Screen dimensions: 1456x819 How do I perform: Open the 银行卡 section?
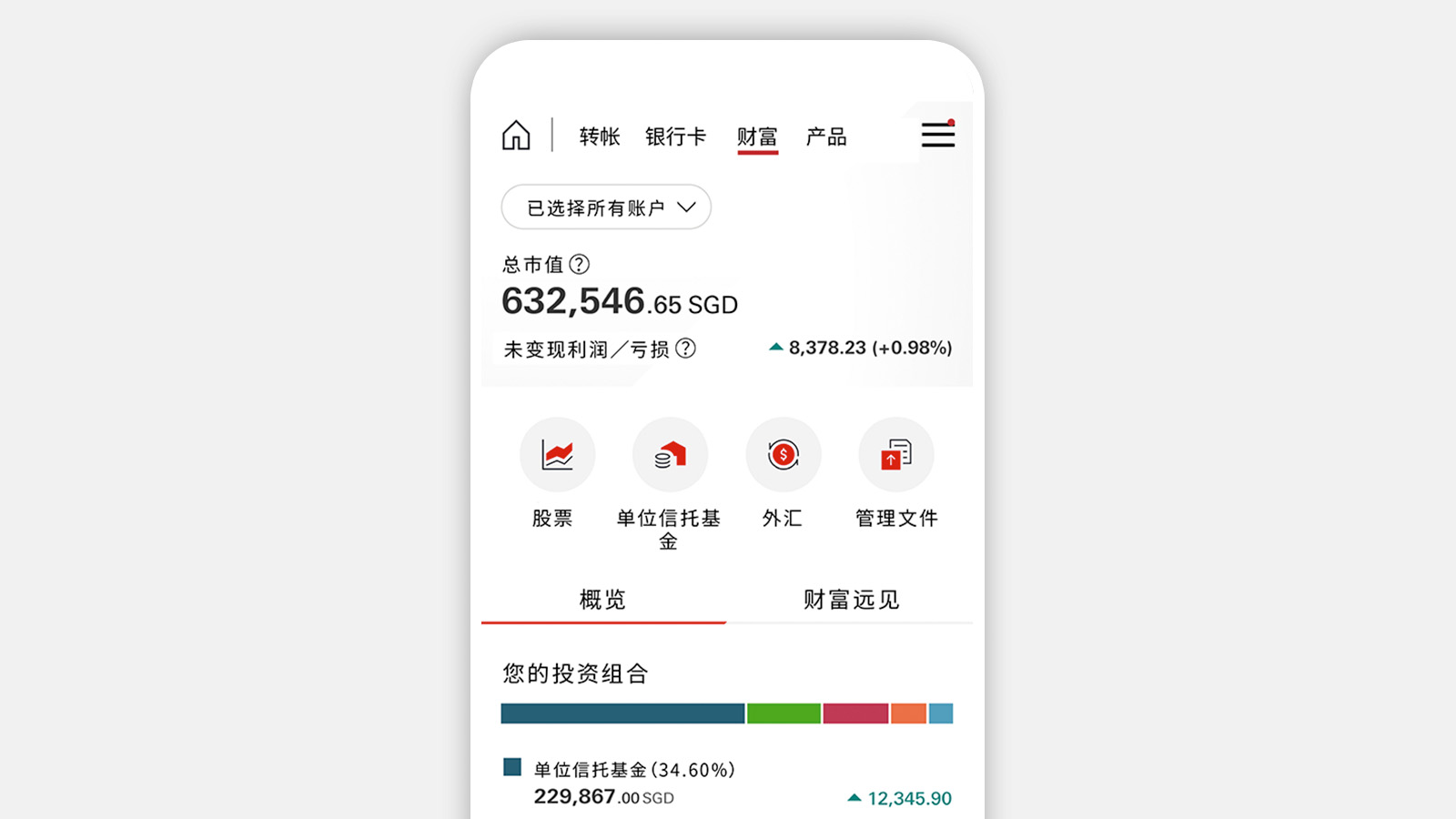(675, 136)
